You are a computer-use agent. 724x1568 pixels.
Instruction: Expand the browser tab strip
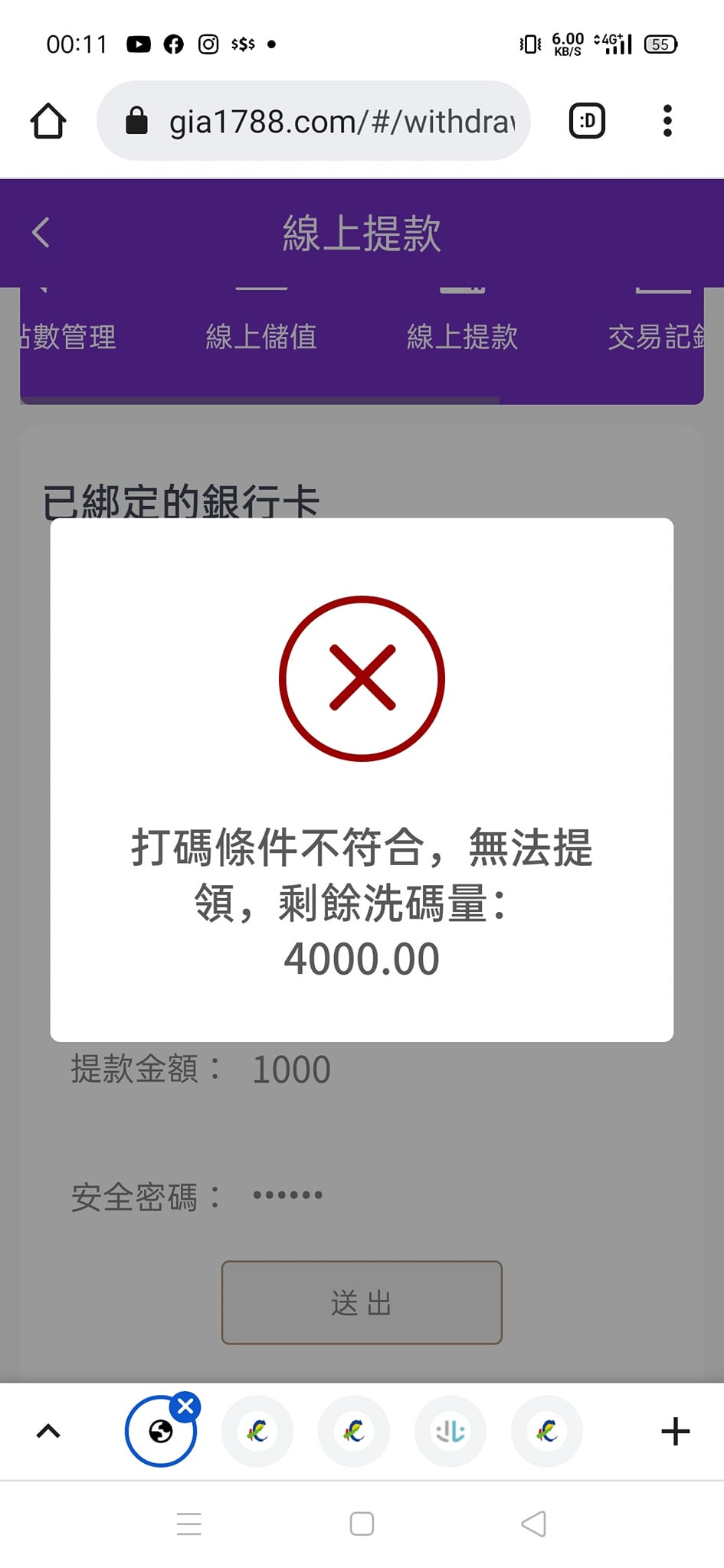pyautogui.click(x=48, y=1431)
